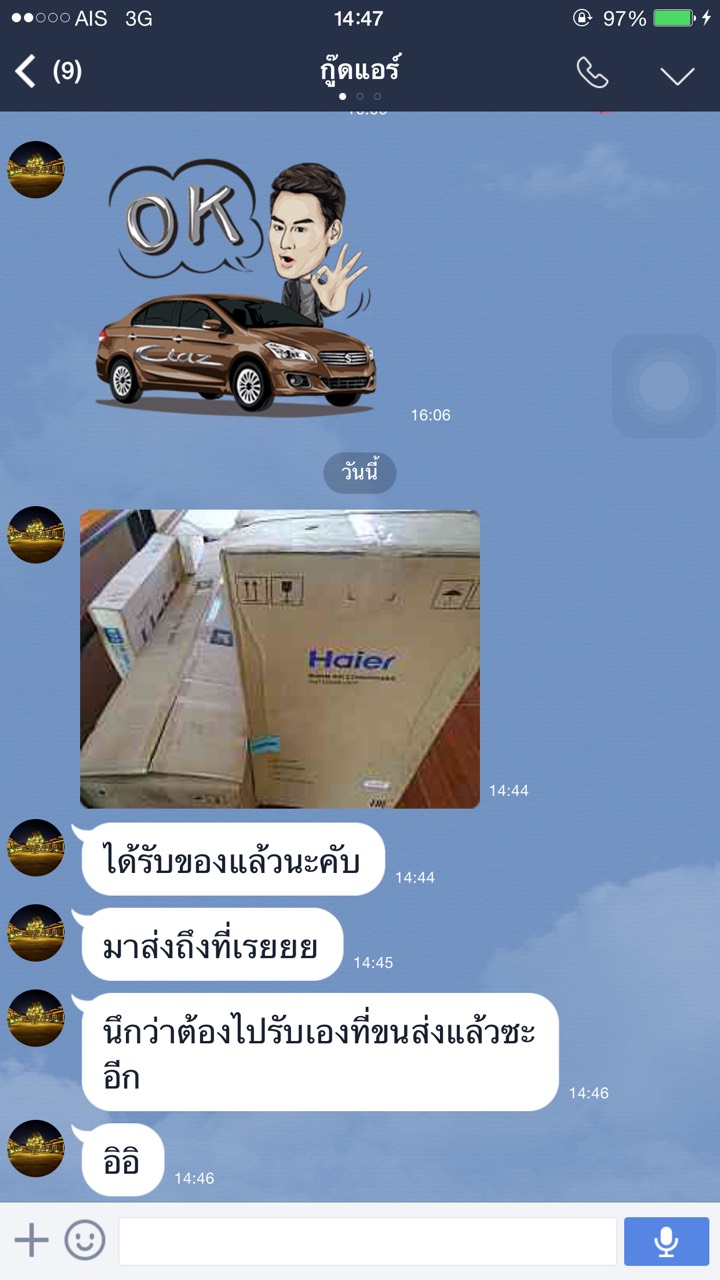
Task: Focus the message text field
Action: pyautogui.click(x=367, y=1241)
